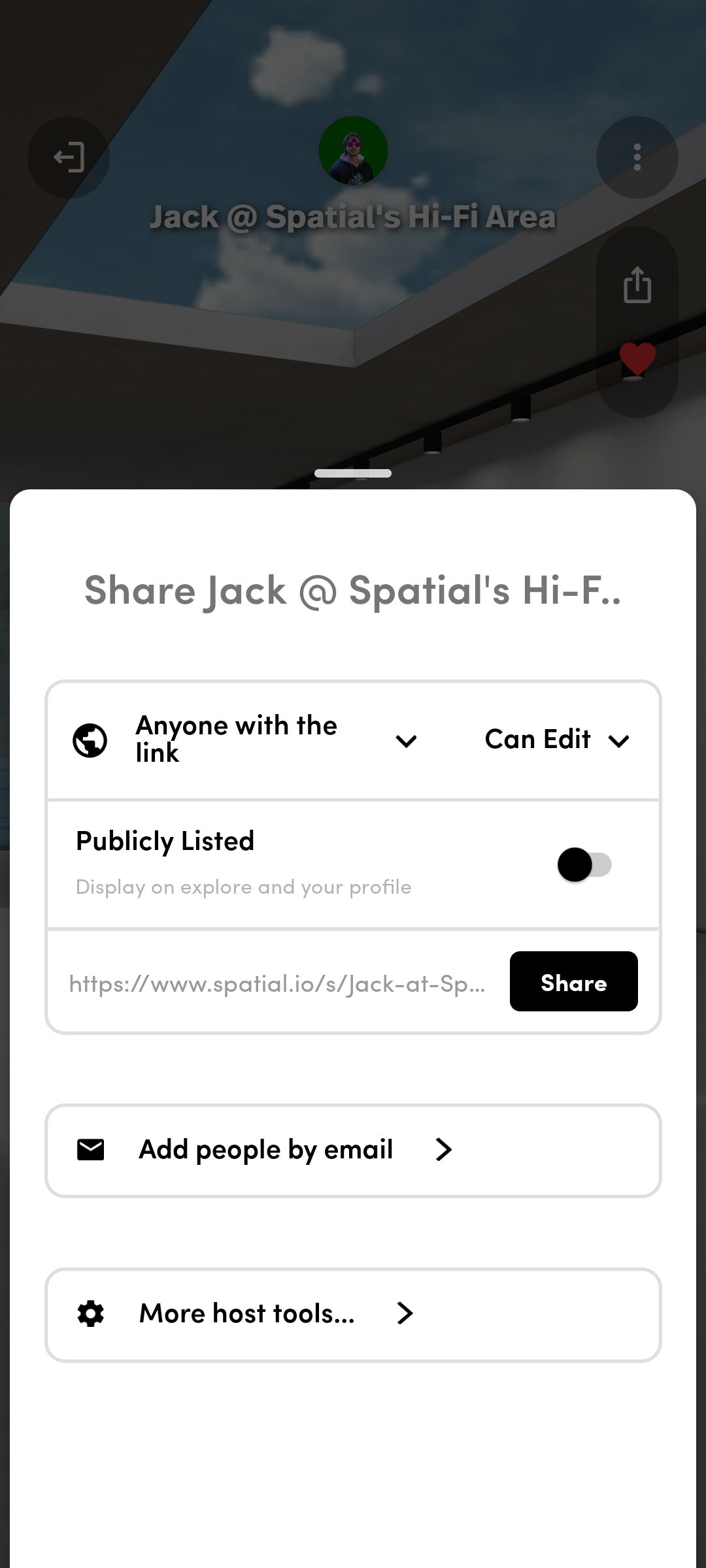706x1568 pixels.
Task: Tap the red heart icon
Action: [x=637, y=359]
